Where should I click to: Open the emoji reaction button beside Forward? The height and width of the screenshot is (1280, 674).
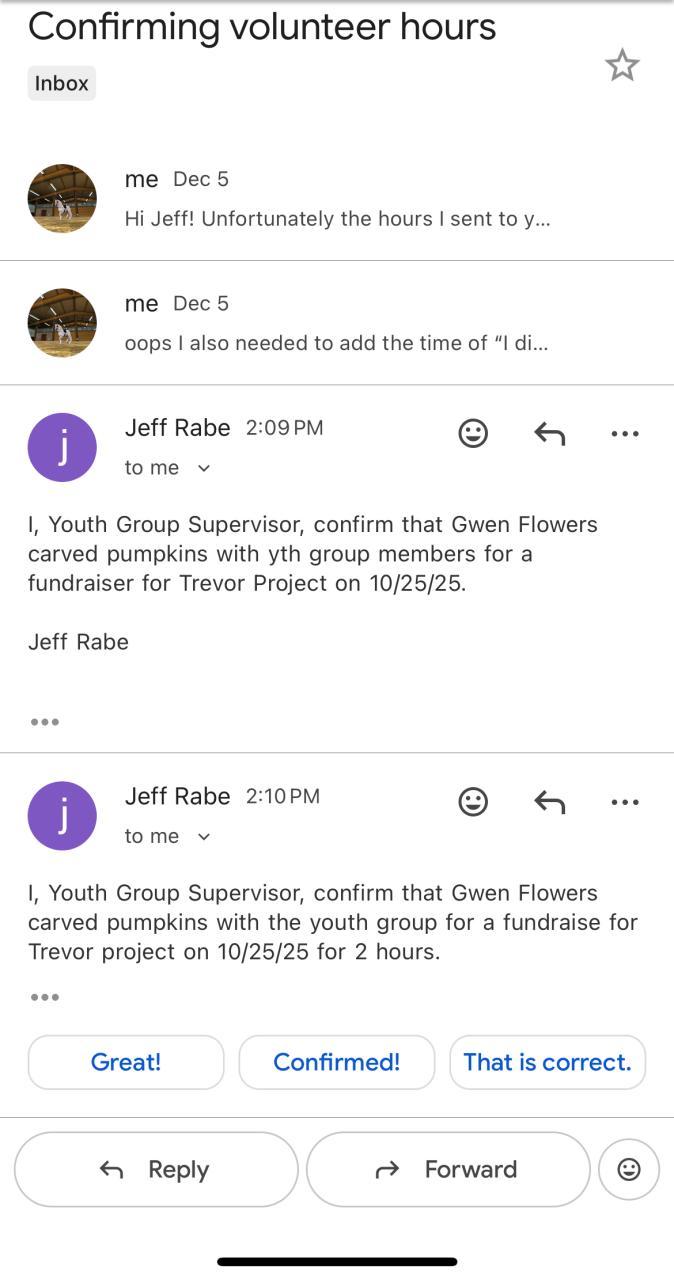(629, 1169)
